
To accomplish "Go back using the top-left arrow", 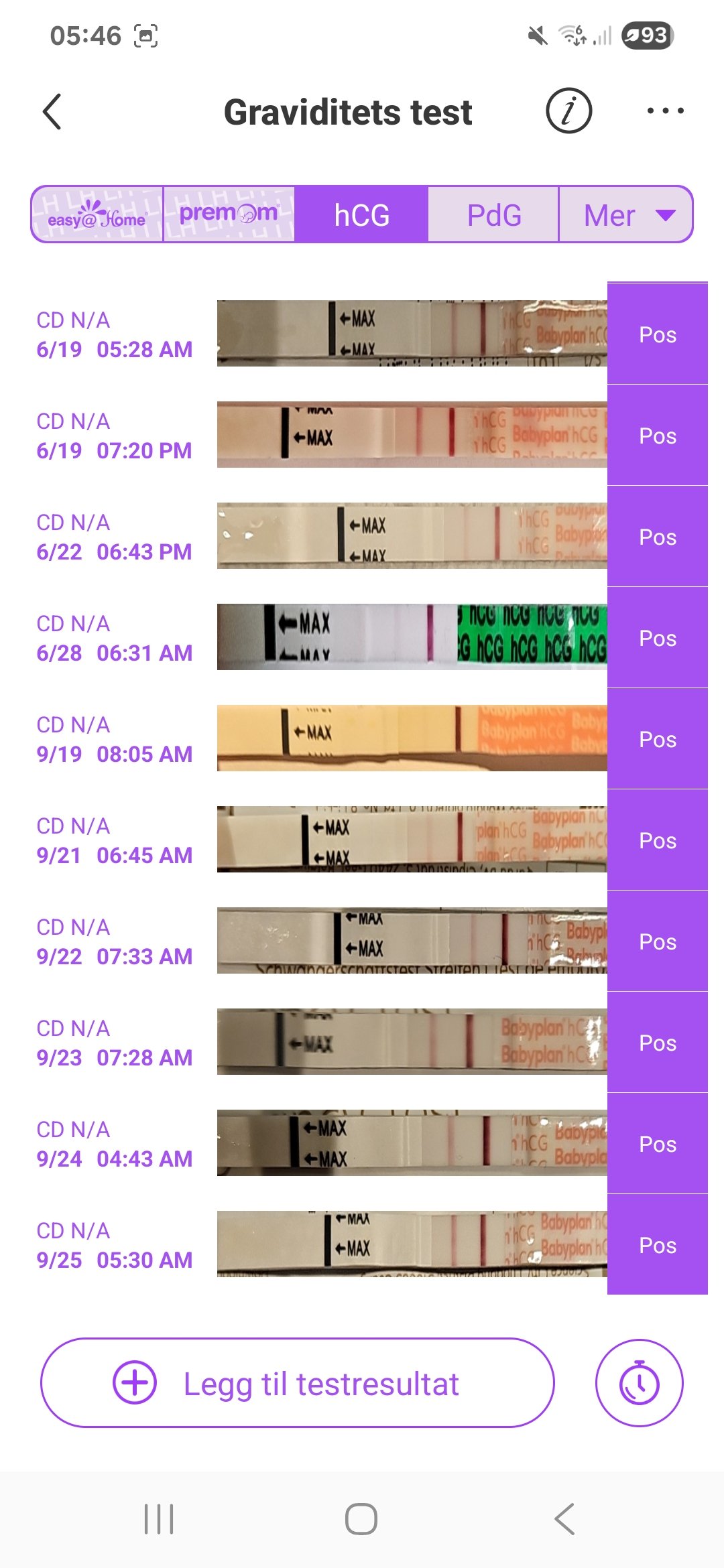I will (52, 111).
